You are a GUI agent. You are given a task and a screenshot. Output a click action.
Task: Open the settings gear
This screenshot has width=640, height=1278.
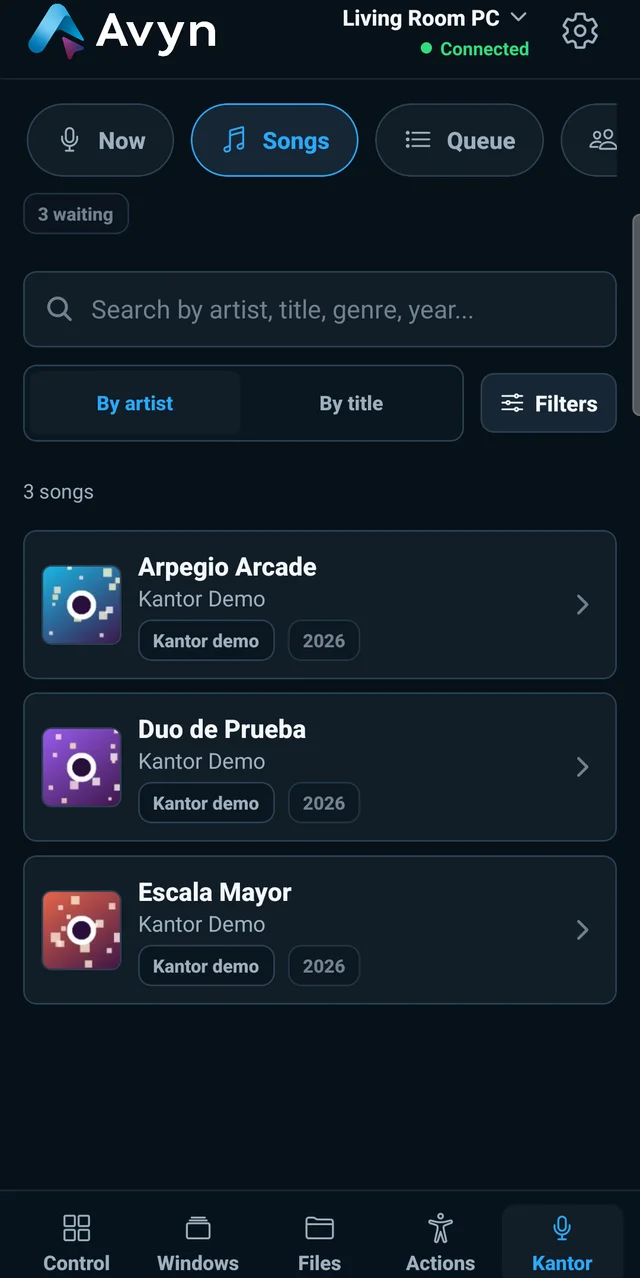point(580,31)
